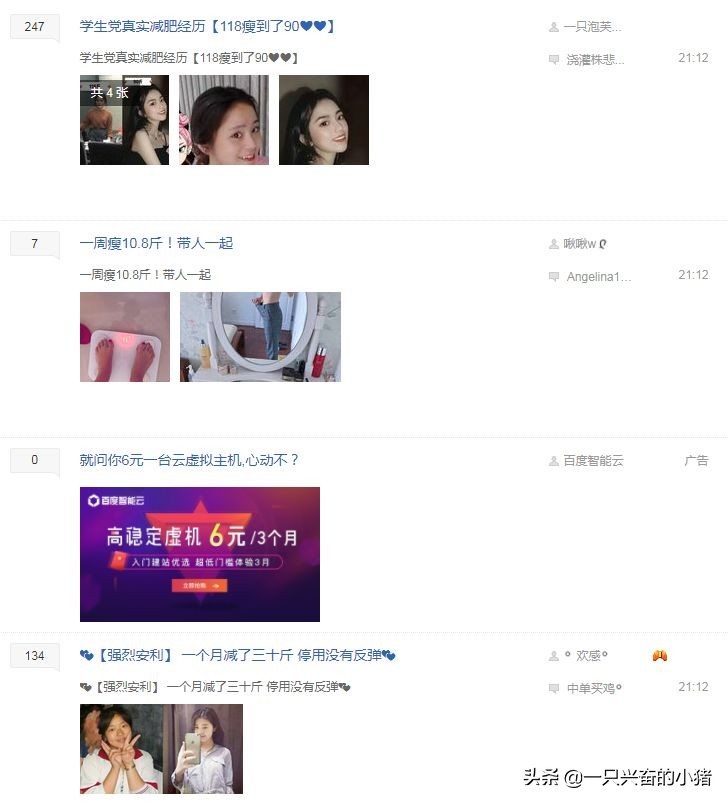
Task: Open the 高稳定虚机 6元 ad banner
Action: (x=199, y=554)
